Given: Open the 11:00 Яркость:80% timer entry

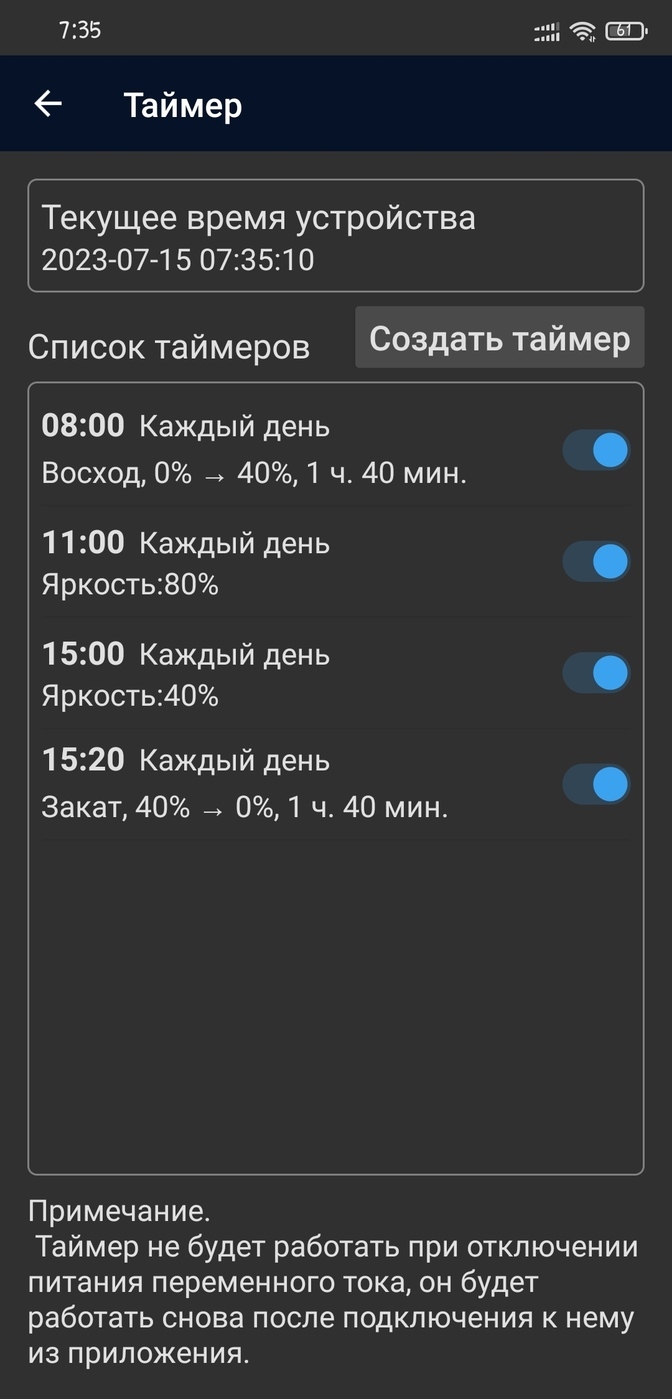Looking at the screenshot, I should 336,562.
